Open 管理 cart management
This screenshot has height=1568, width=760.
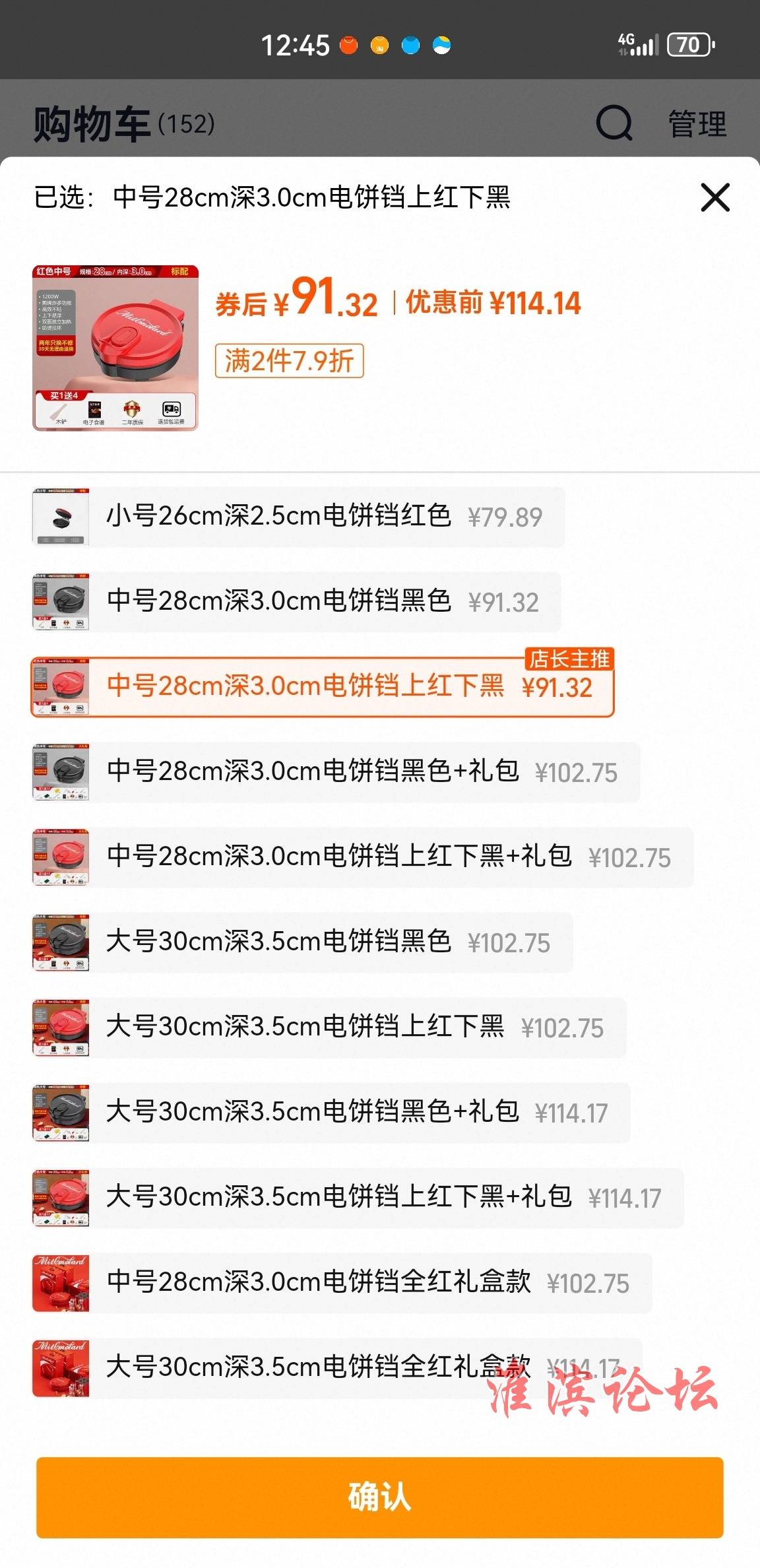pos(697,124)
